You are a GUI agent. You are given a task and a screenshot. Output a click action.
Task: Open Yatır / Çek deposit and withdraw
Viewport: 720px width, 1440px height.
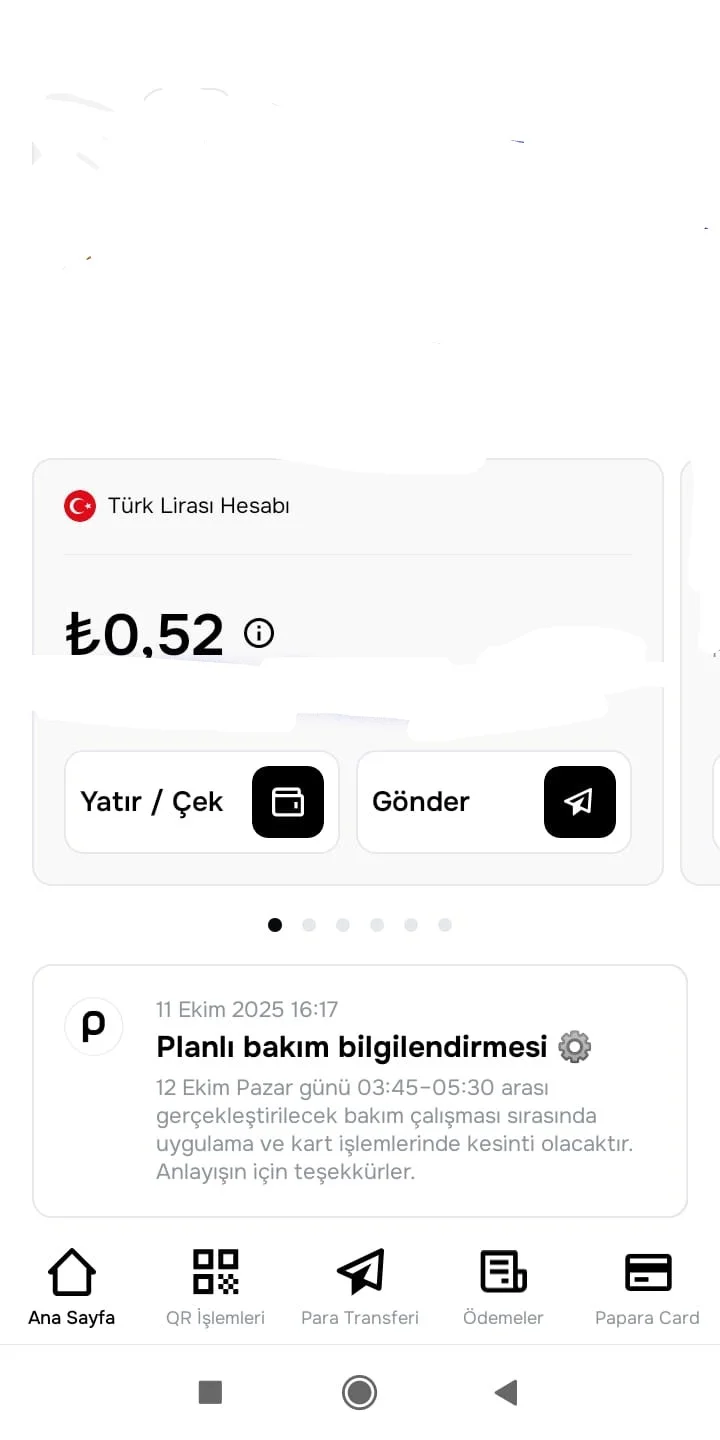click(x=201, y=802)
